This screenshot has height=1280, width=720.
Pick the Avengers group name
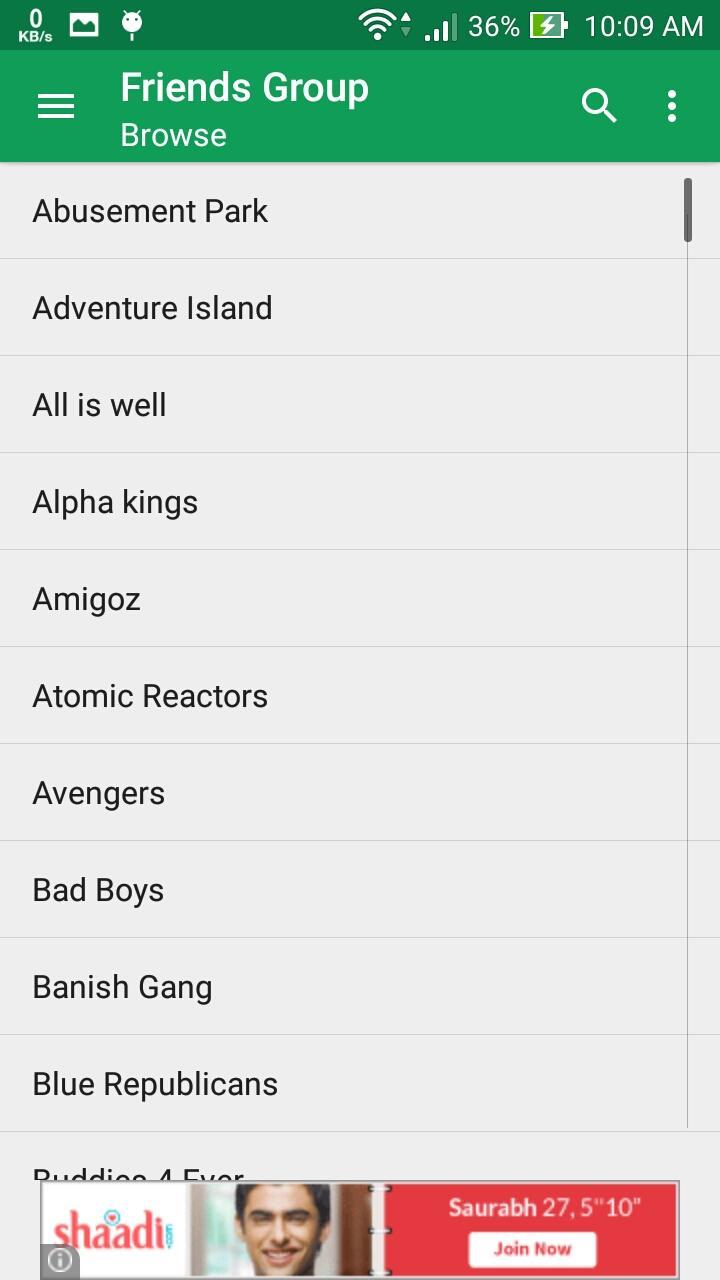coord(98,793)
